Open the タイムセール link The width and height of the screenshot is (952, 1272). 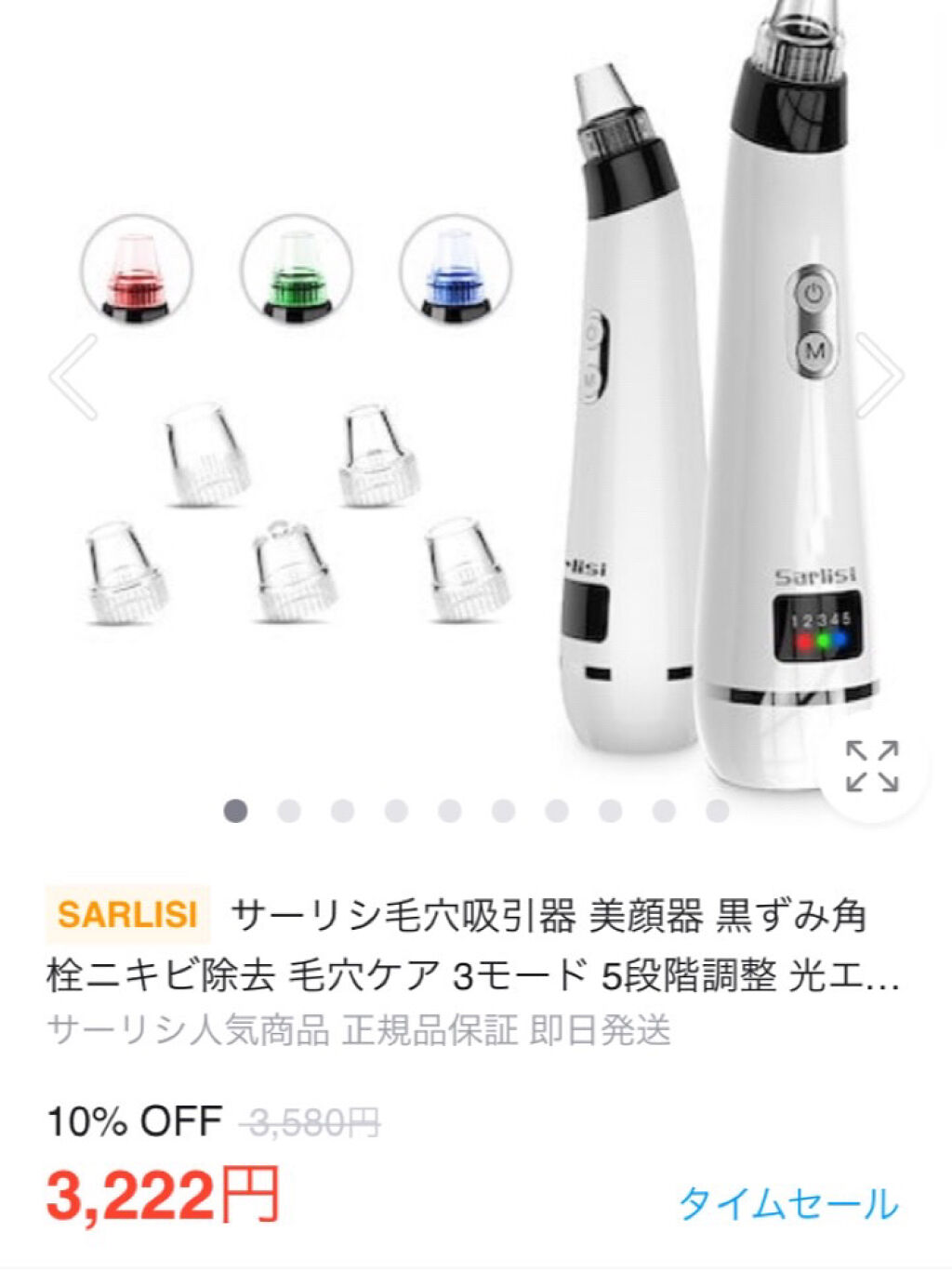point(788,1203)
